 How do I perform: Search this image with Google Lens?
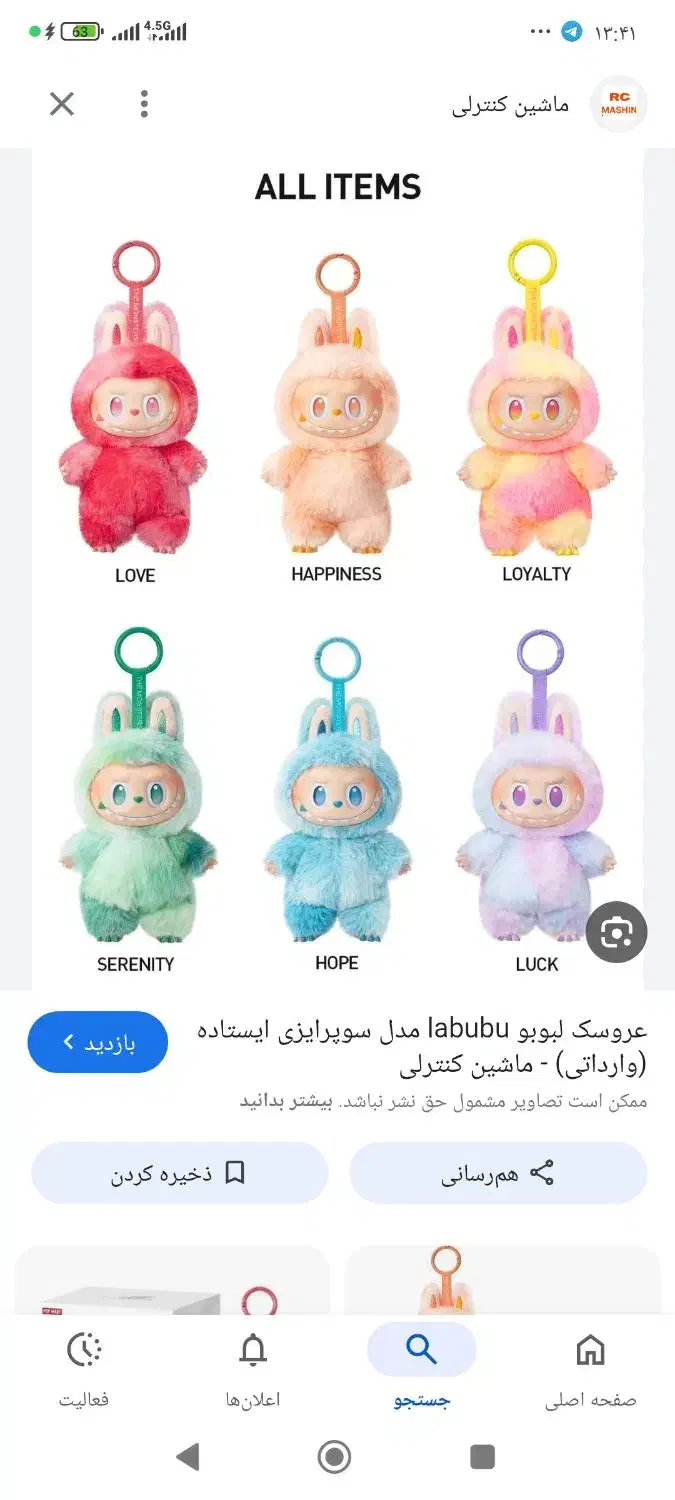pyautogui.click(x=617, y=933)
